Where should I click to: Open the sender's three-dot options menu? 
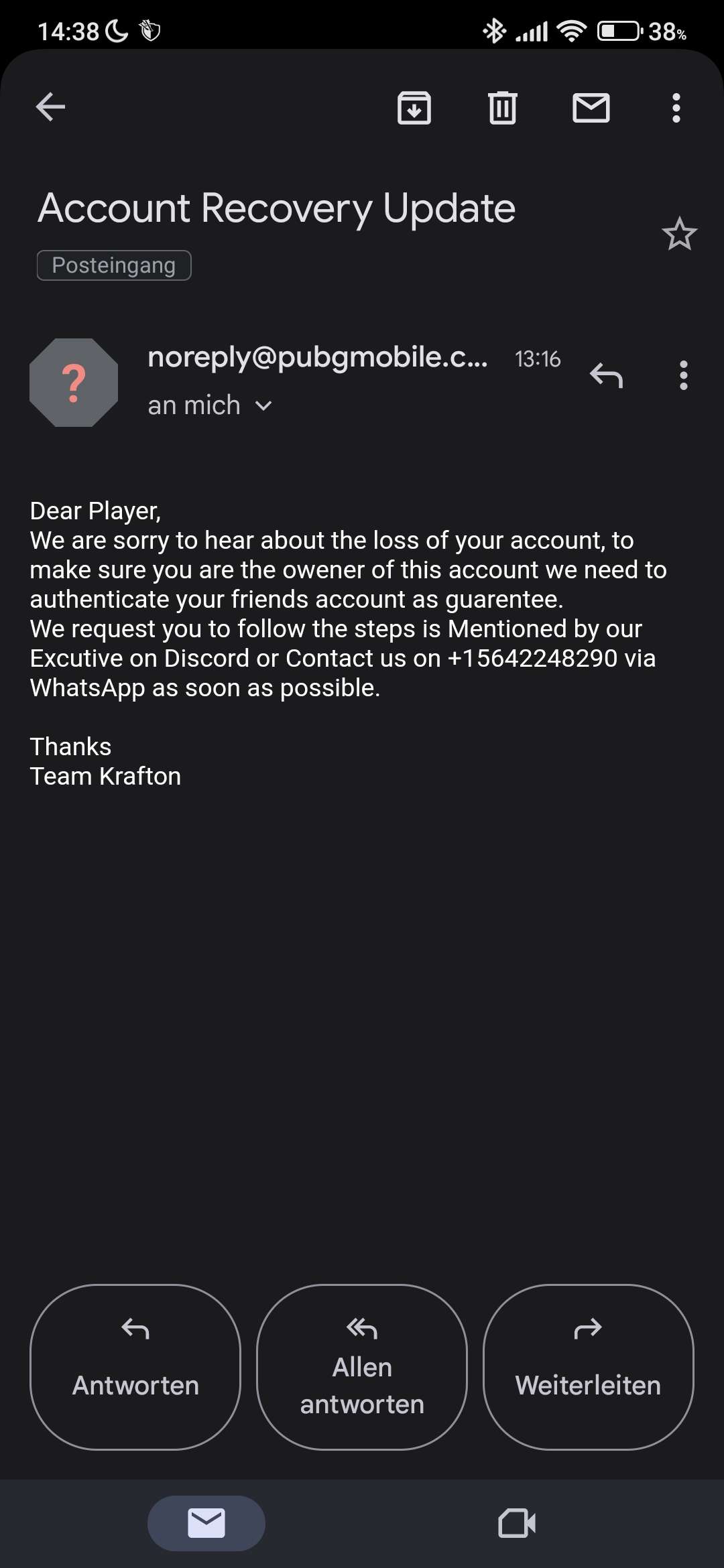pos(682,376)
